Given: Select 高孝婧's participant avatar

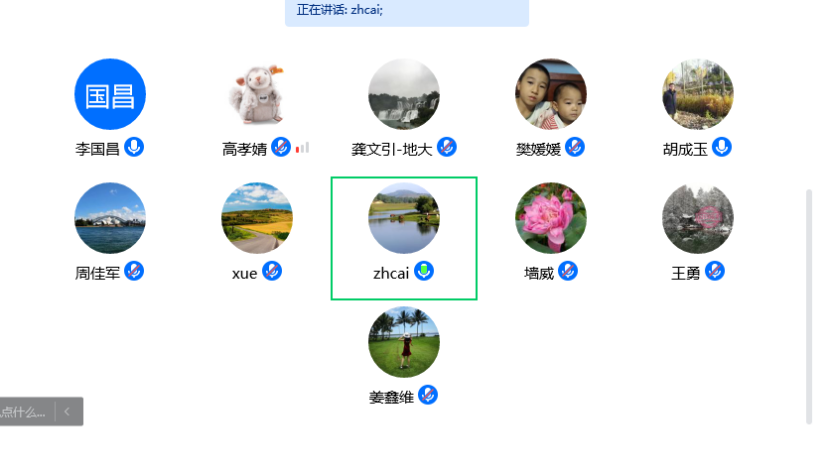Looking at the screenshot, I should point(257,94).
